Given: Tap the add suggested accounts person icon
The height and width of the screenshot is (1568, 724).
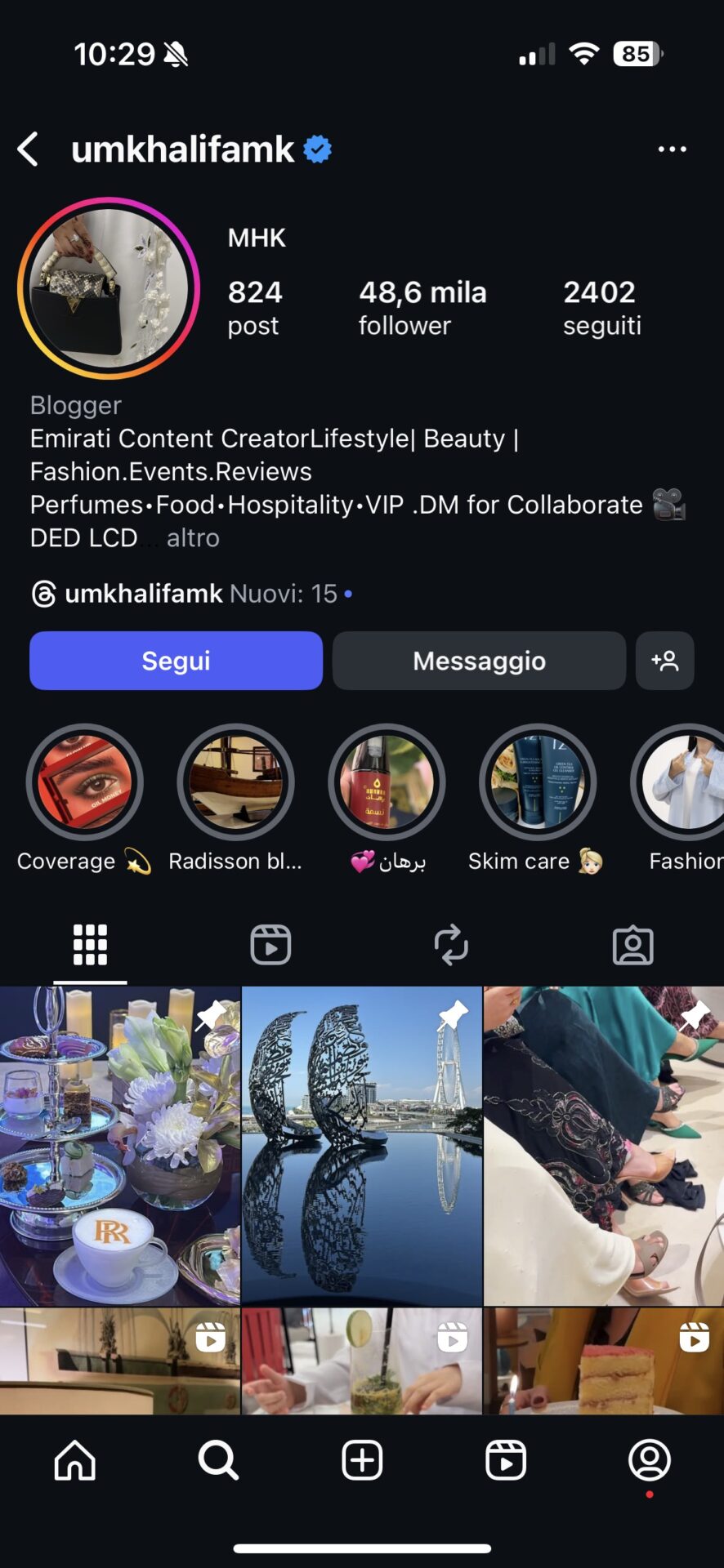Looking at the screenshot, I should coord(664,661).
